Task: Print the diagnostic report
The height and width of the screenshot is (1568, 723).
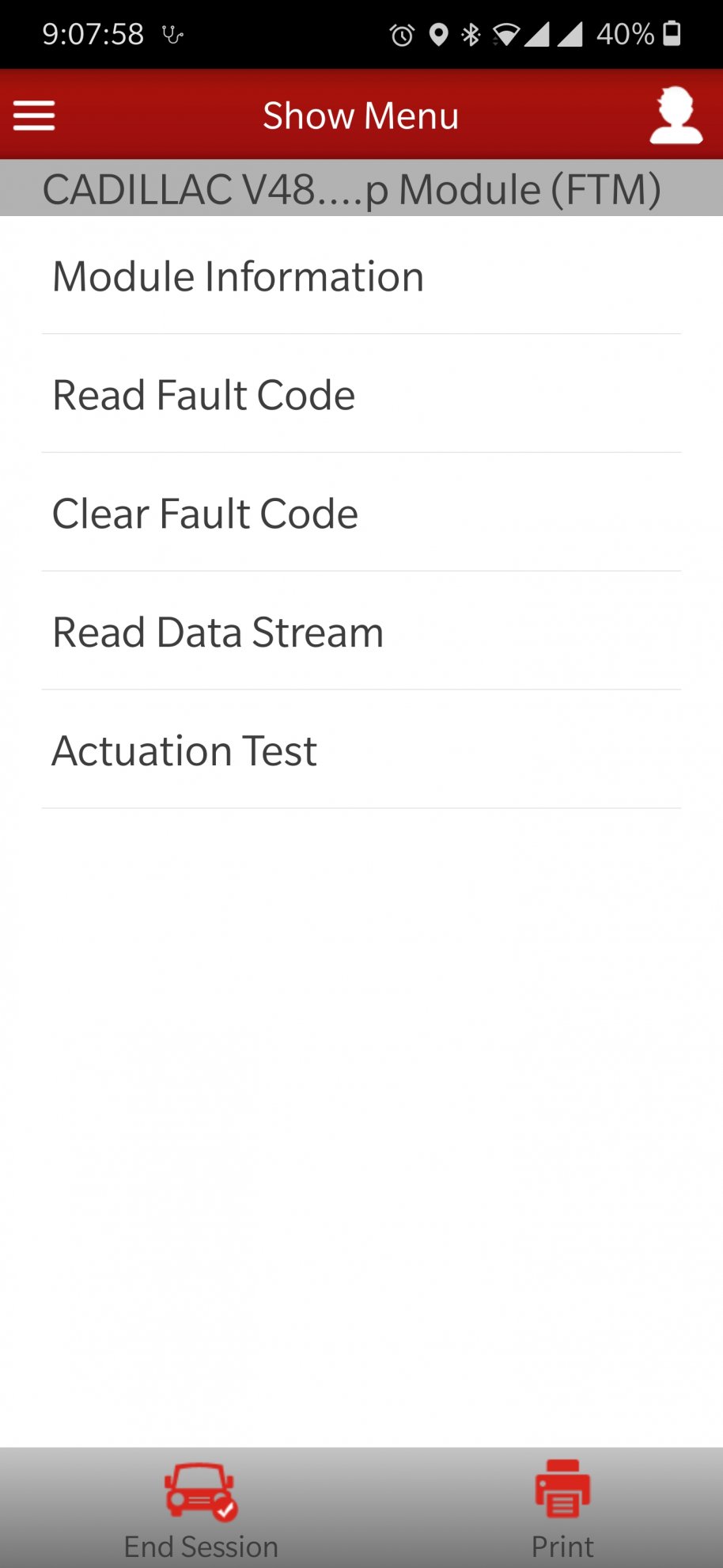Action: 562,1509
